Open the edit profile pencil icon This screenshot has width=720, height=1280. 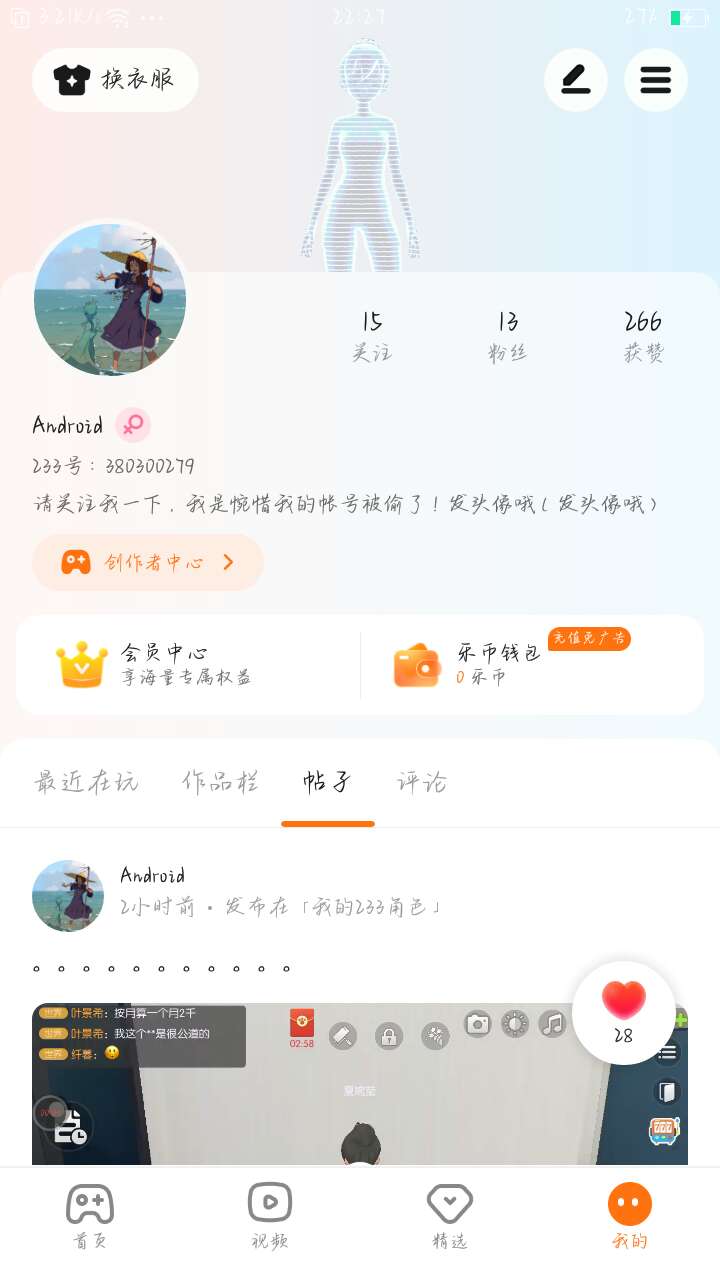[x=576, y=80]
